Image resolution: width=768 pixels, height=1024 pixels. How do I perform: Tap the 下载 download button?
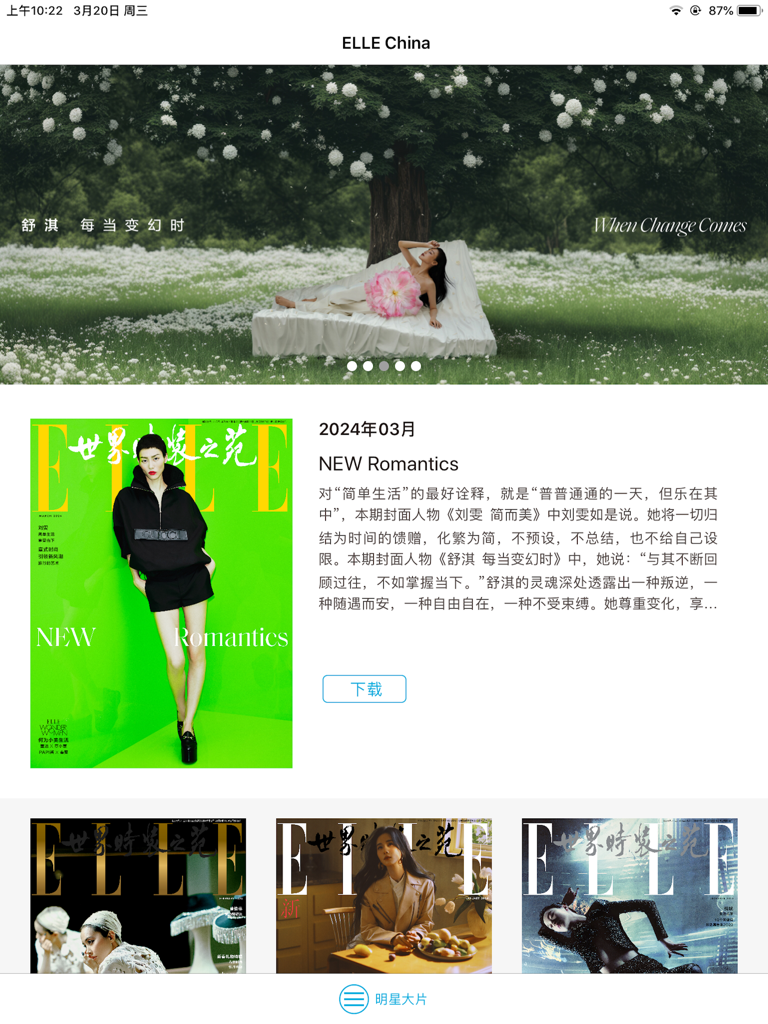[x=364, y=688]
